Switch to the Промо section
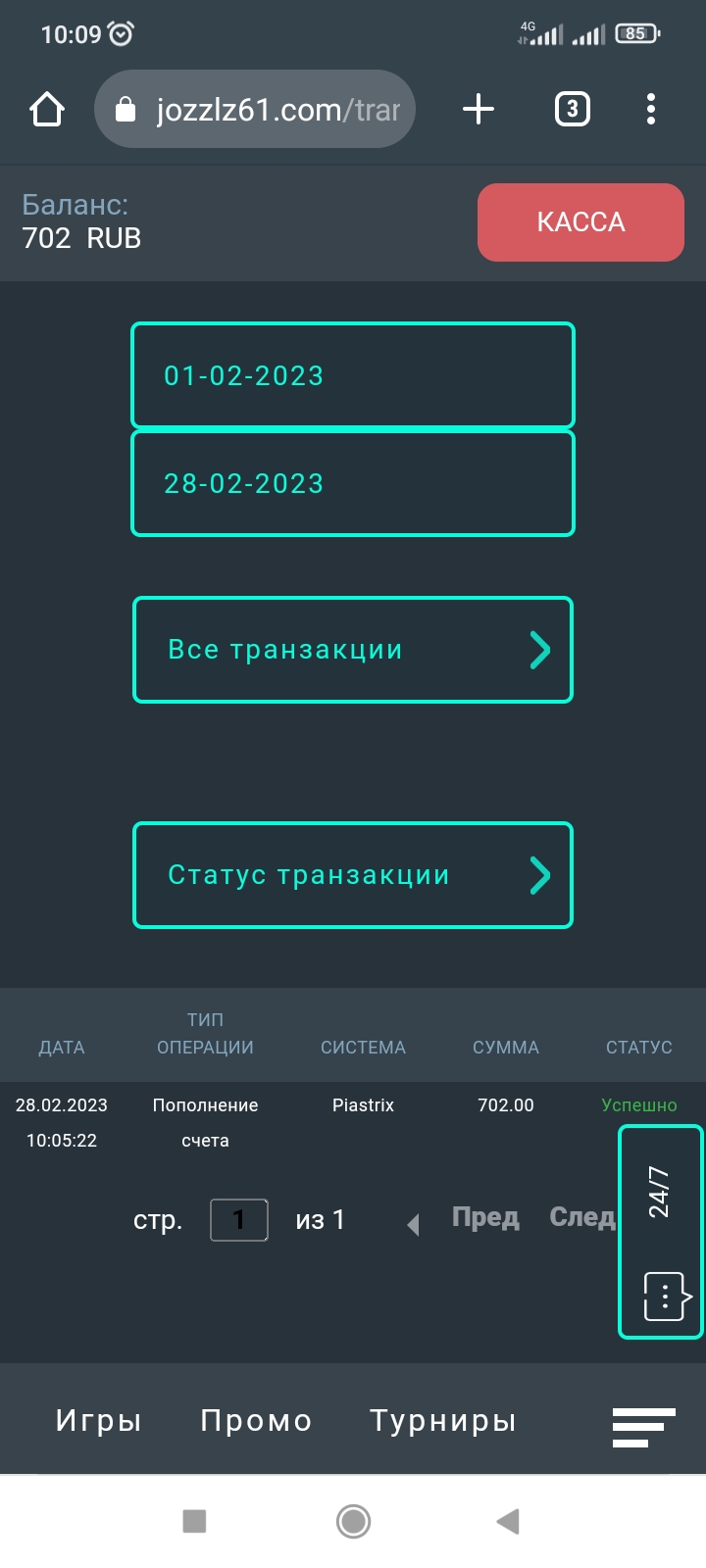Image resolution: width=706 pixels, height=1568 pixels. pos(256,1421)
